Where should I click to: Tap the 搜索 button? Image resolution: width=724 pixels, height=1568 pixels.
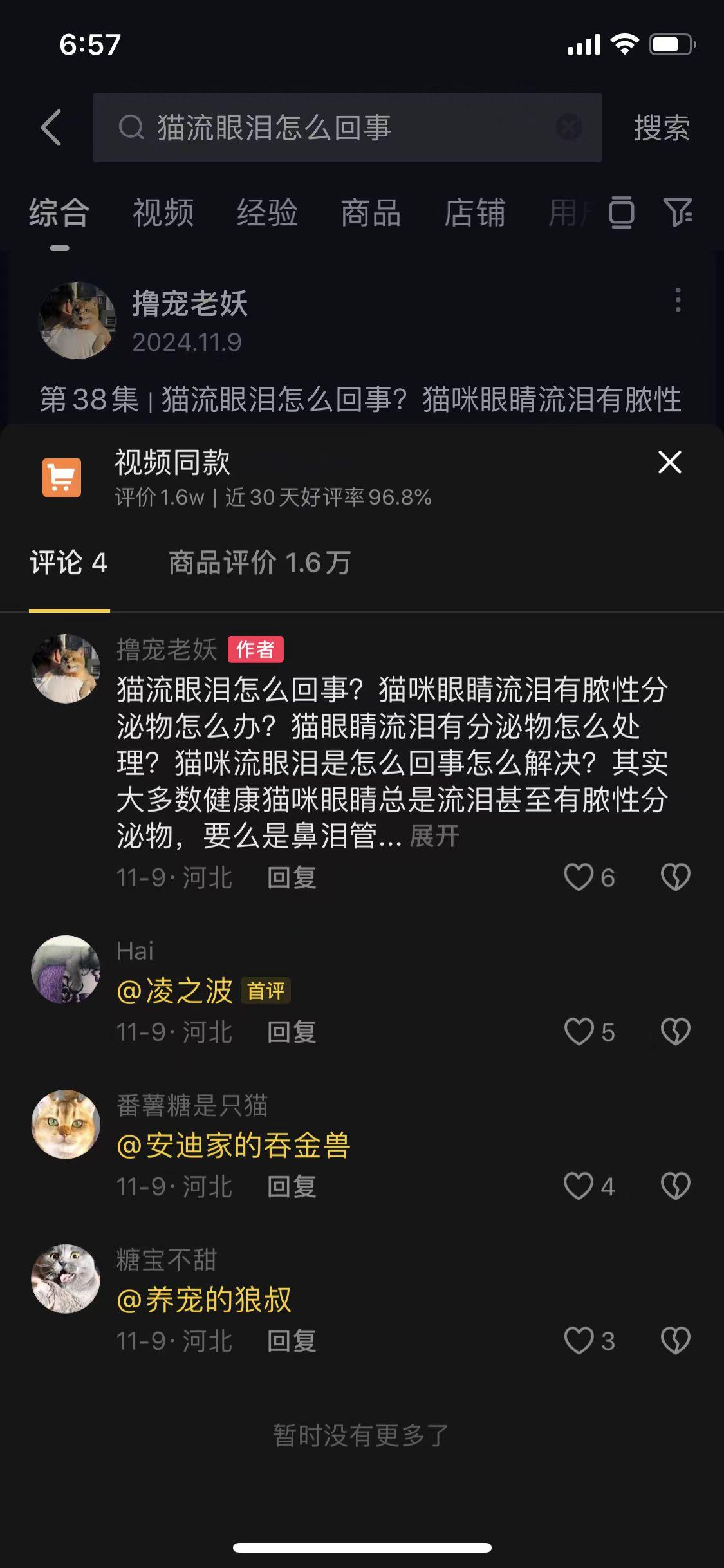click(662, 127)
